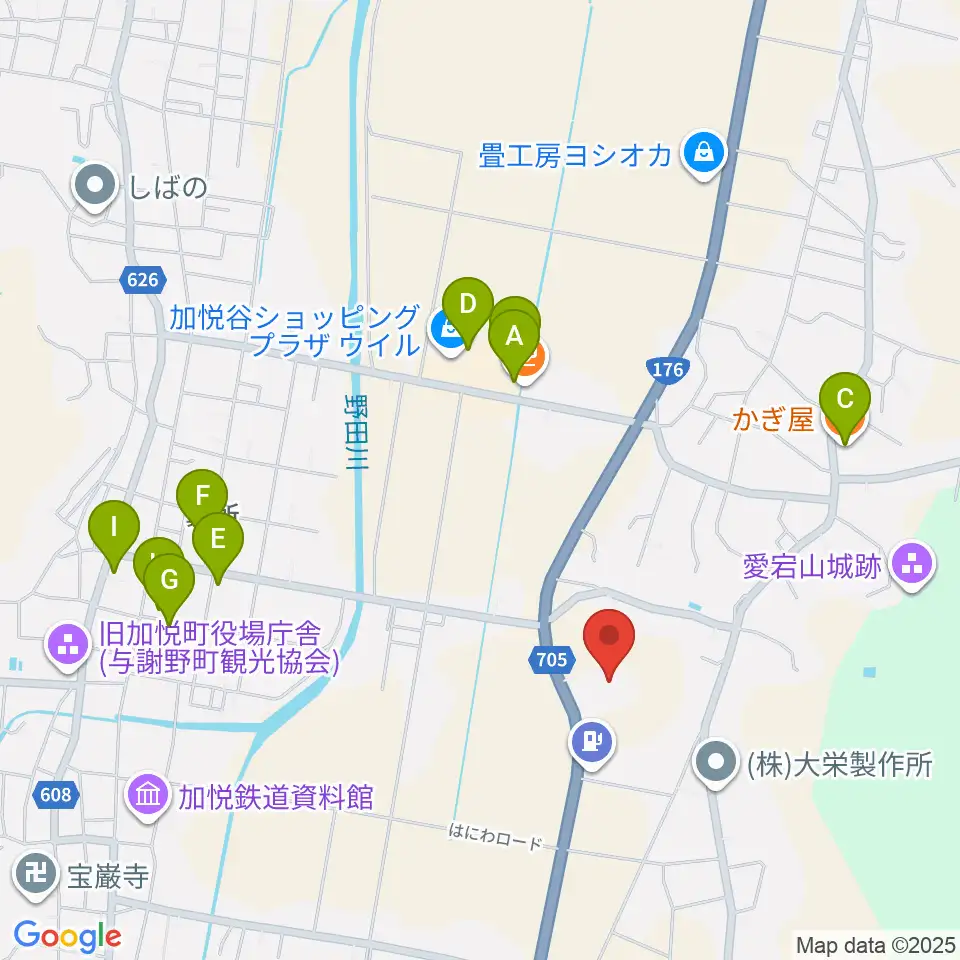The width and height of the screenshot is (960, 960).
Task: Select the 旧加悦町役場庁舎 landmark pin
Action: click(x=68, y=647)
